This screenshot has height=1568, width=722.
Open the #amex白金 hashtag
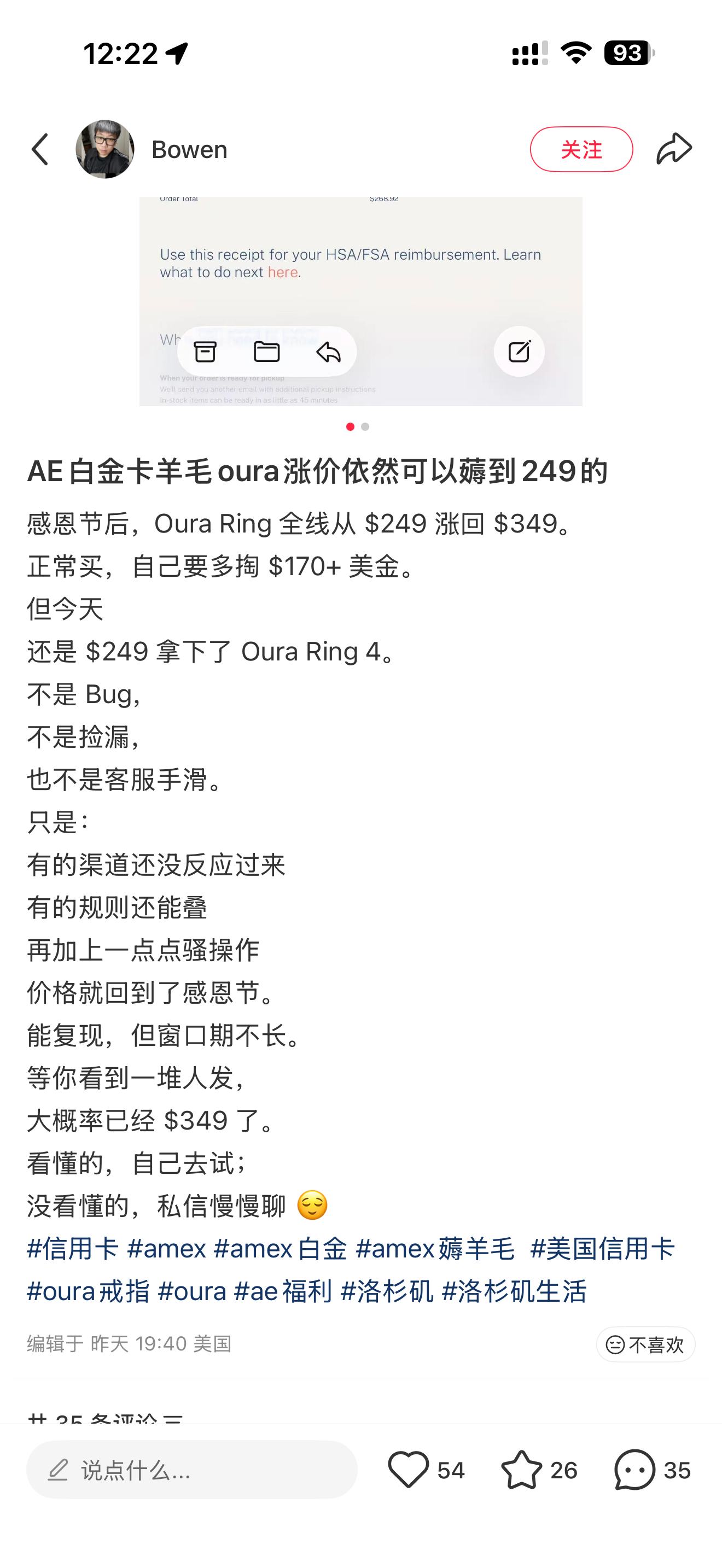tap(280, 1248)
